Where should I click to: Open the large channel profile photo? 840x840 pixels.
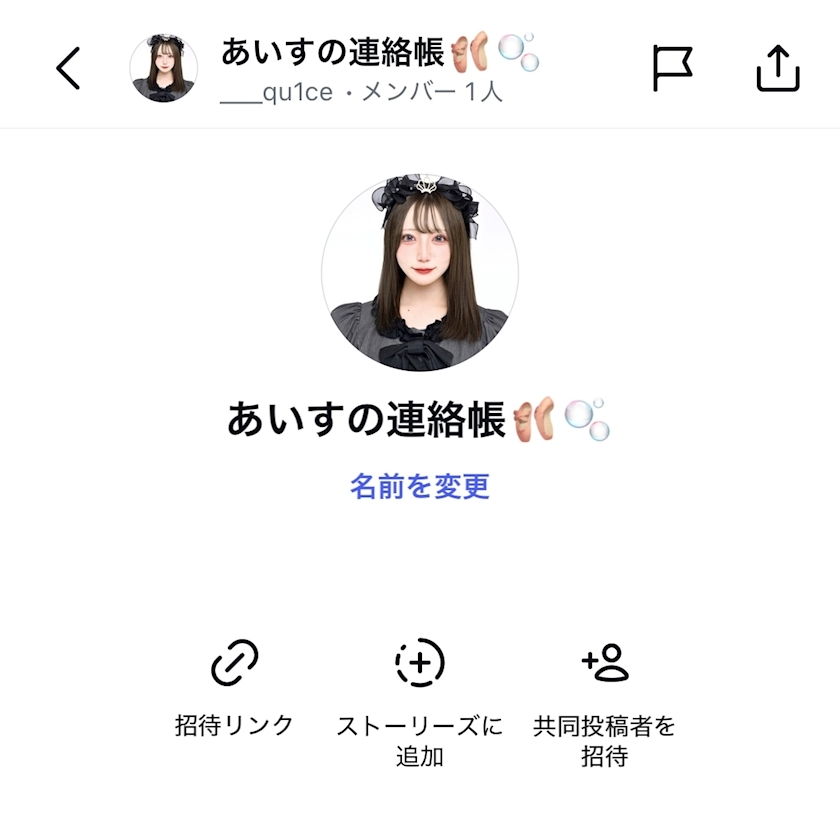coord(420,274)
